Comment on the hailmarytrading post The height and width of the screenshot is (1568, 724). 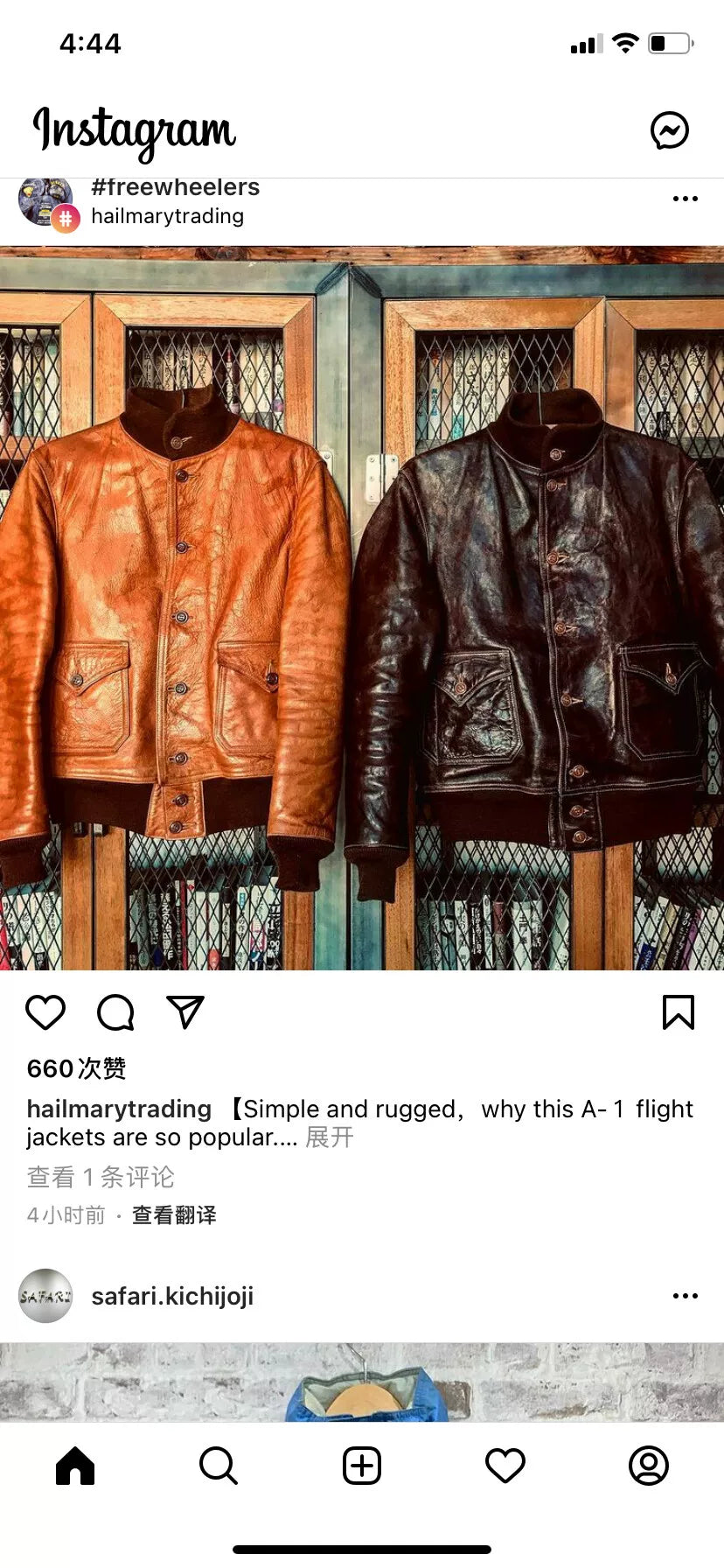115,1012
